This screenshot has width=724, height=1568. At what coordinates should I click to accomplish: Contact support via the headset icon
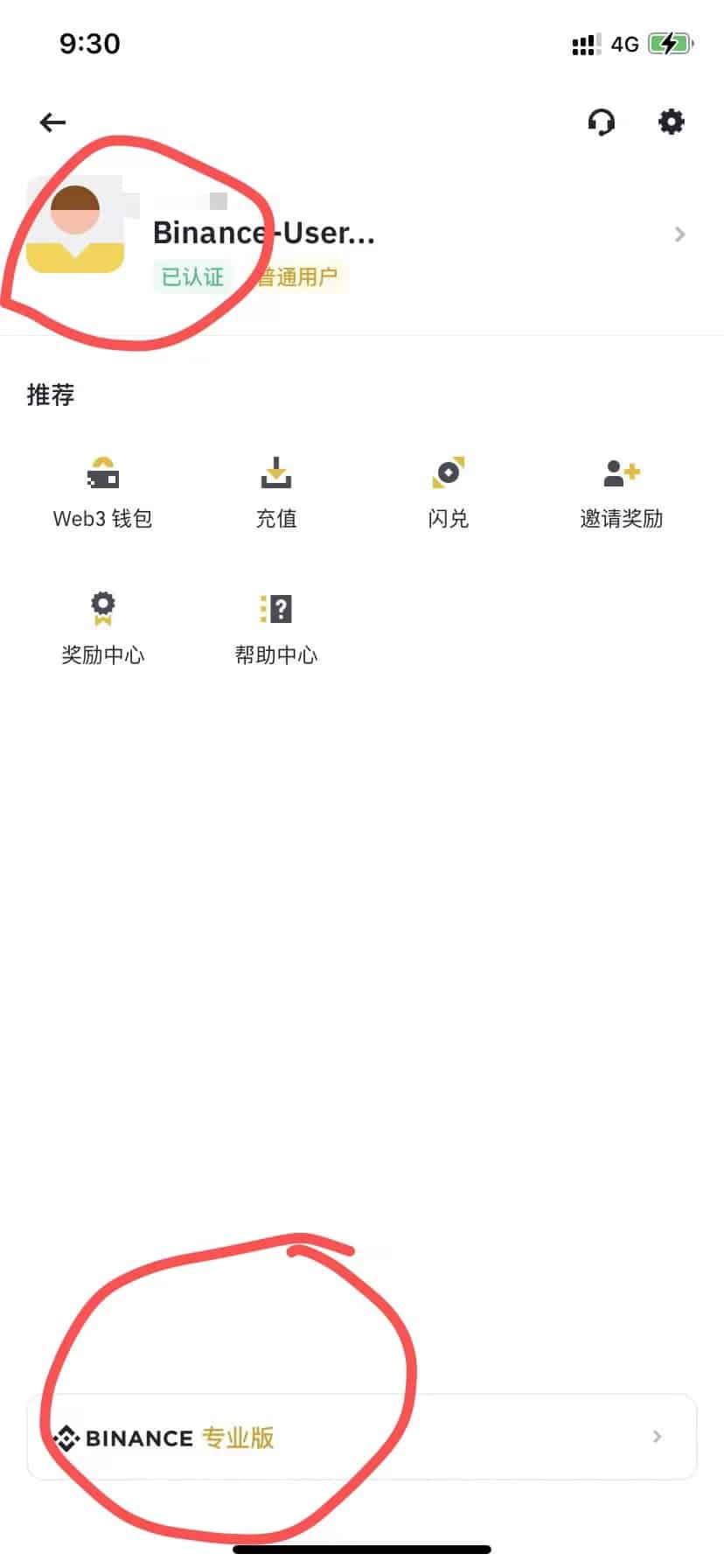pyautogui.click(x=602, y=122)
